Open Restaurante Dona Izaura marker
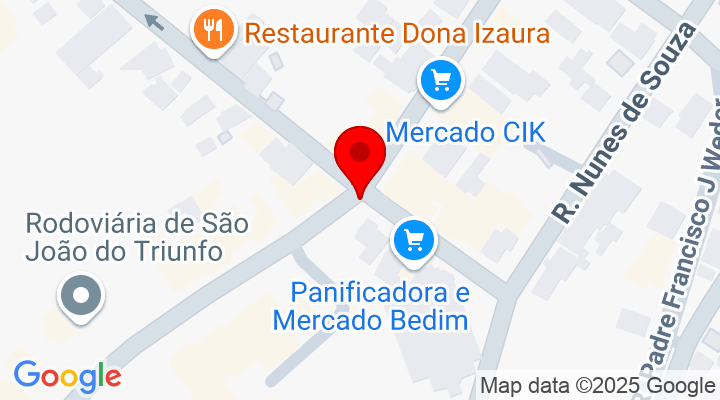Screen dimensions: 720x400 point(212,31)
